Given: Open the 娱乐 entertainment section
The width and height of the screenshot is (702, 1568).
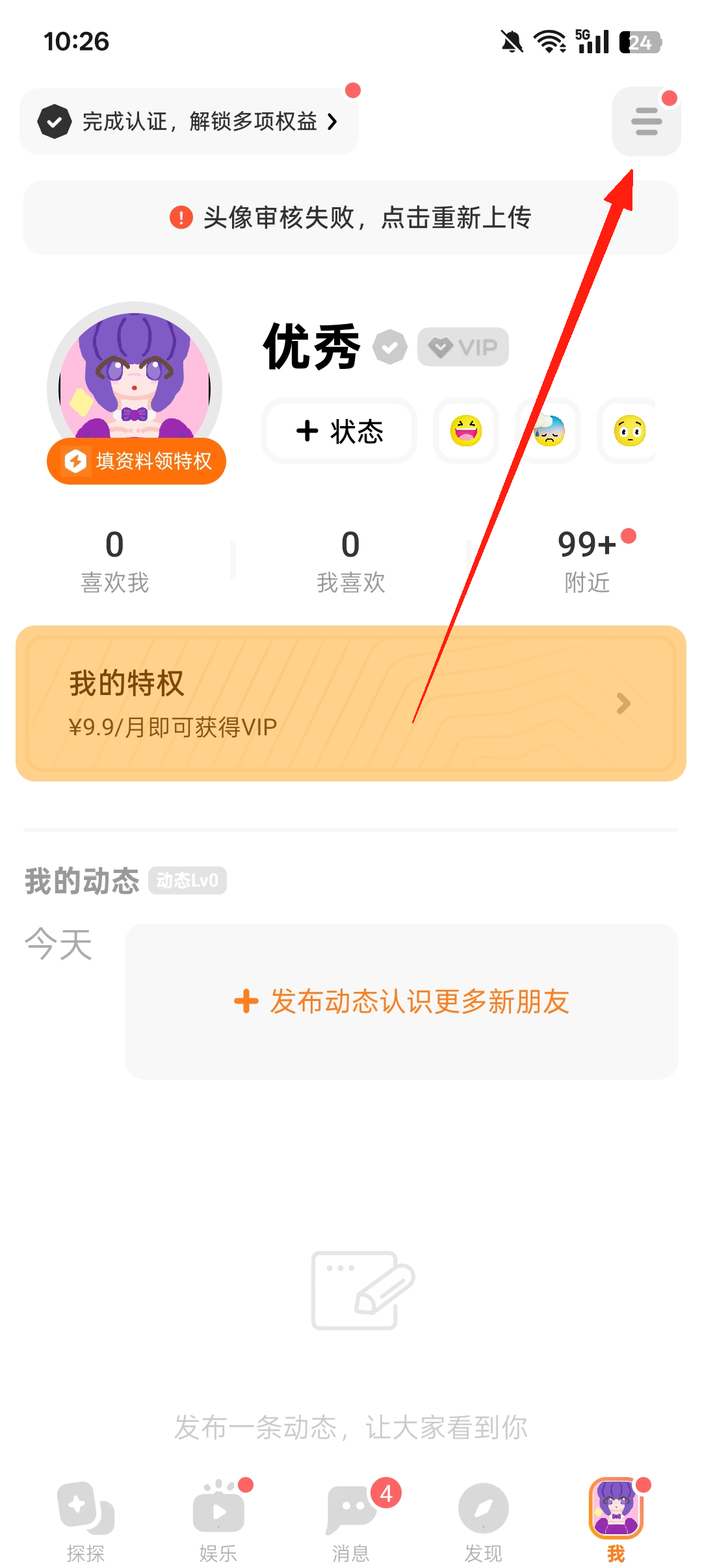Looking at the screenshot, I should [x=218, y=1507].
